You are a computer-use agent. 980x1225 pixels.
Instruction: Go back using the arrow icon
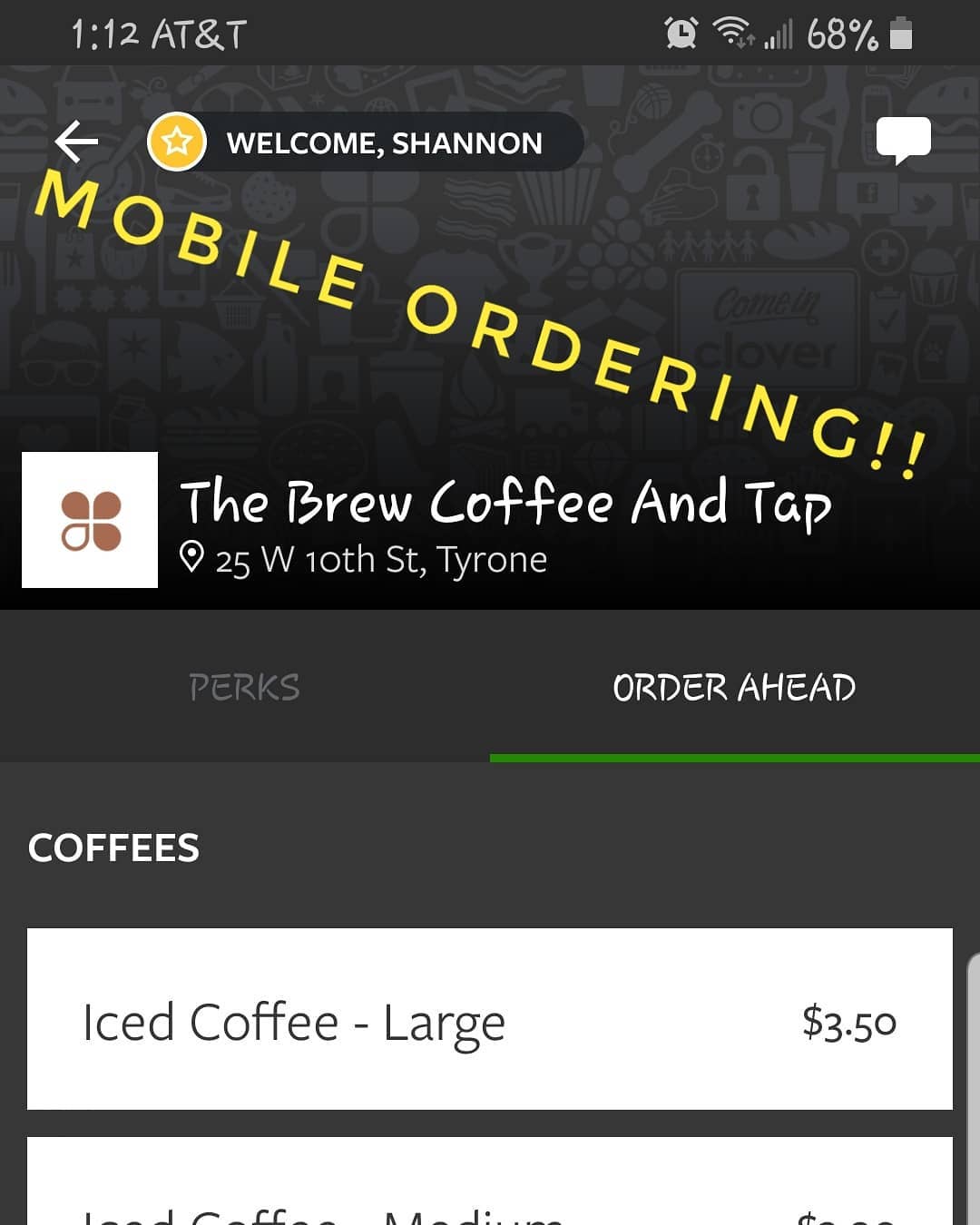76,142
